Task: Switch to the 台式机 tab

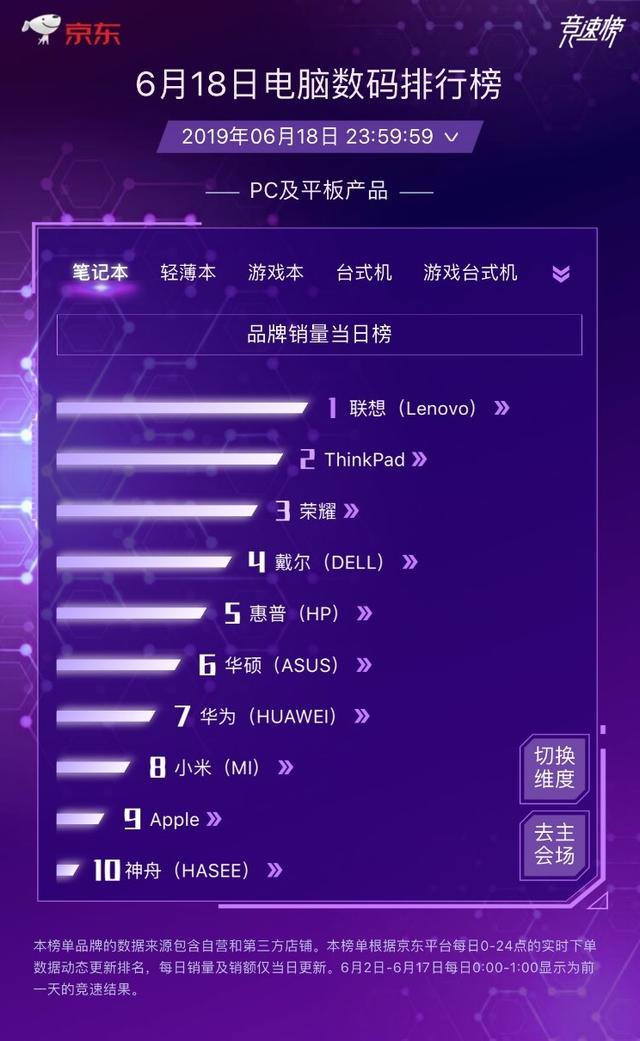Action: [x=364, y=272]
